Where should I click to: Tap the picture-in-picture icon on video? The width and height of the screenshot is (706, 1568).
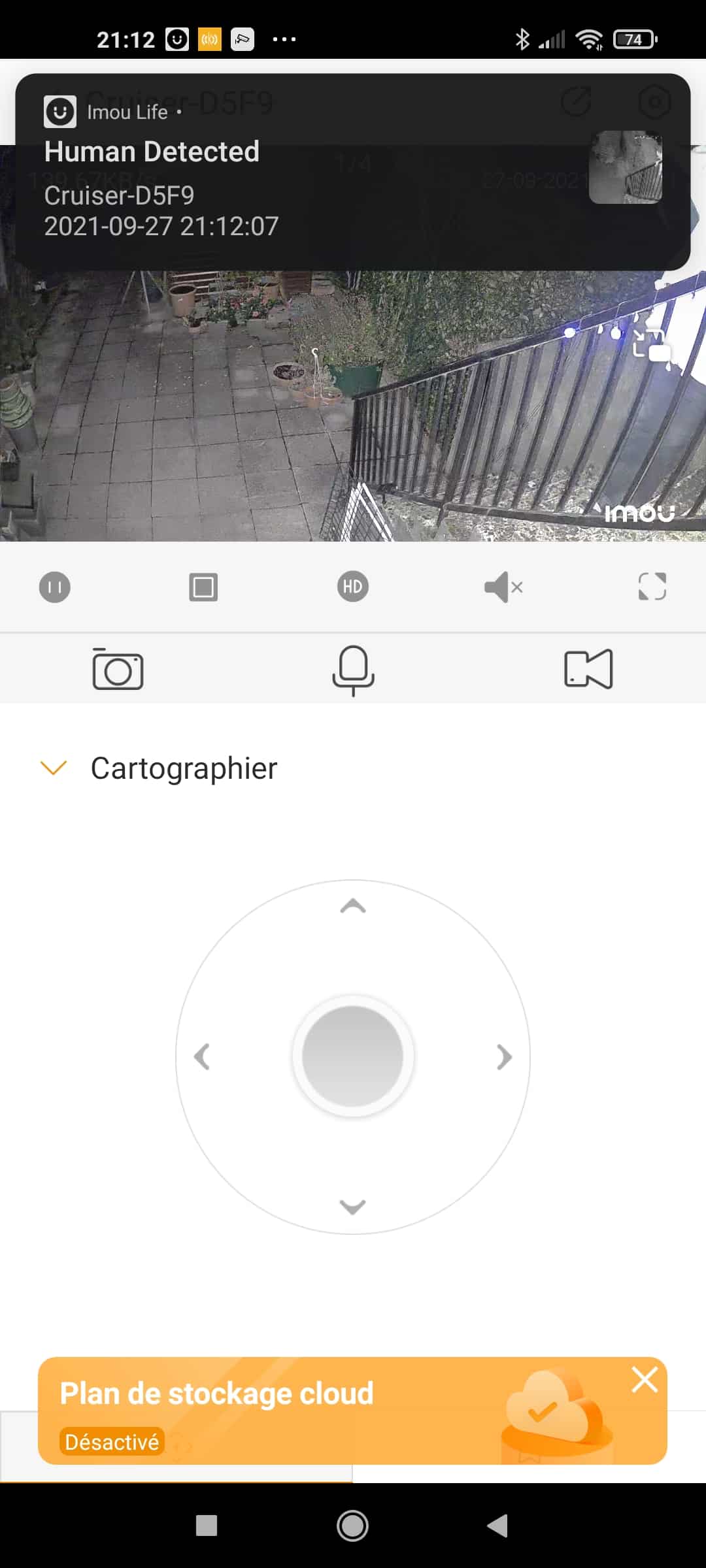click(x=652, y=344)
